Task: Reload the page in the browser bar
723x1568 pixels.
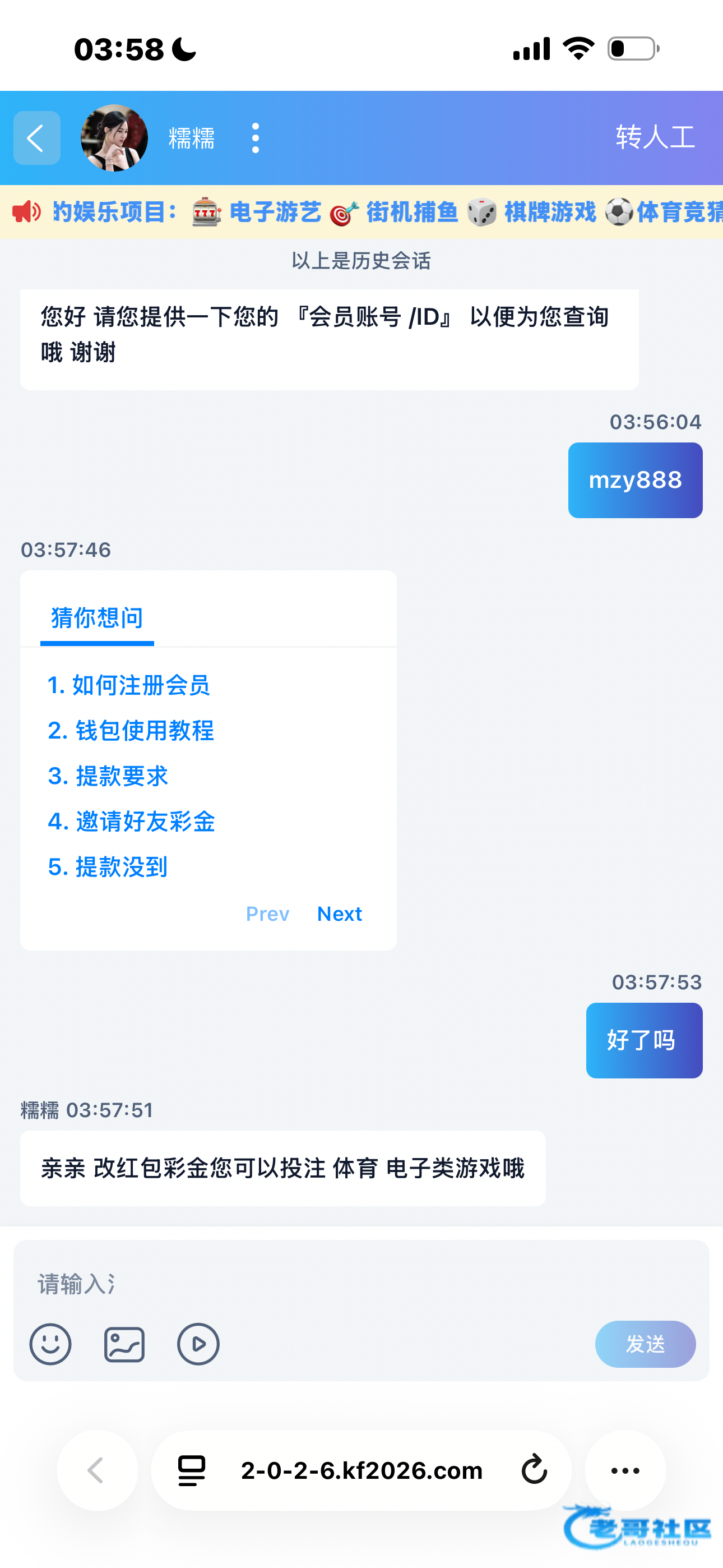Action: point(534,1470)
